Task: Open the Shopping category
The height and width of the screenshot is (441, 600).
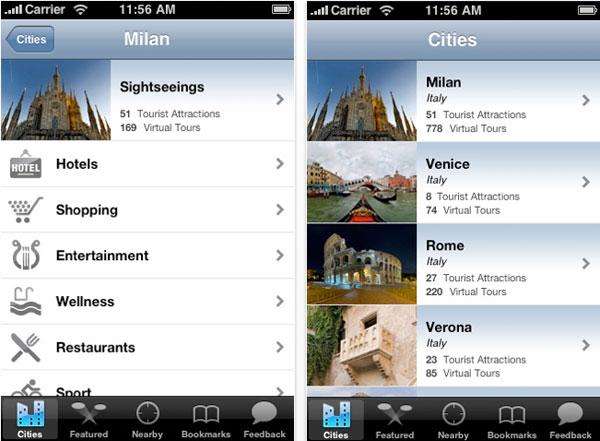Action: [x=148, y=210]
